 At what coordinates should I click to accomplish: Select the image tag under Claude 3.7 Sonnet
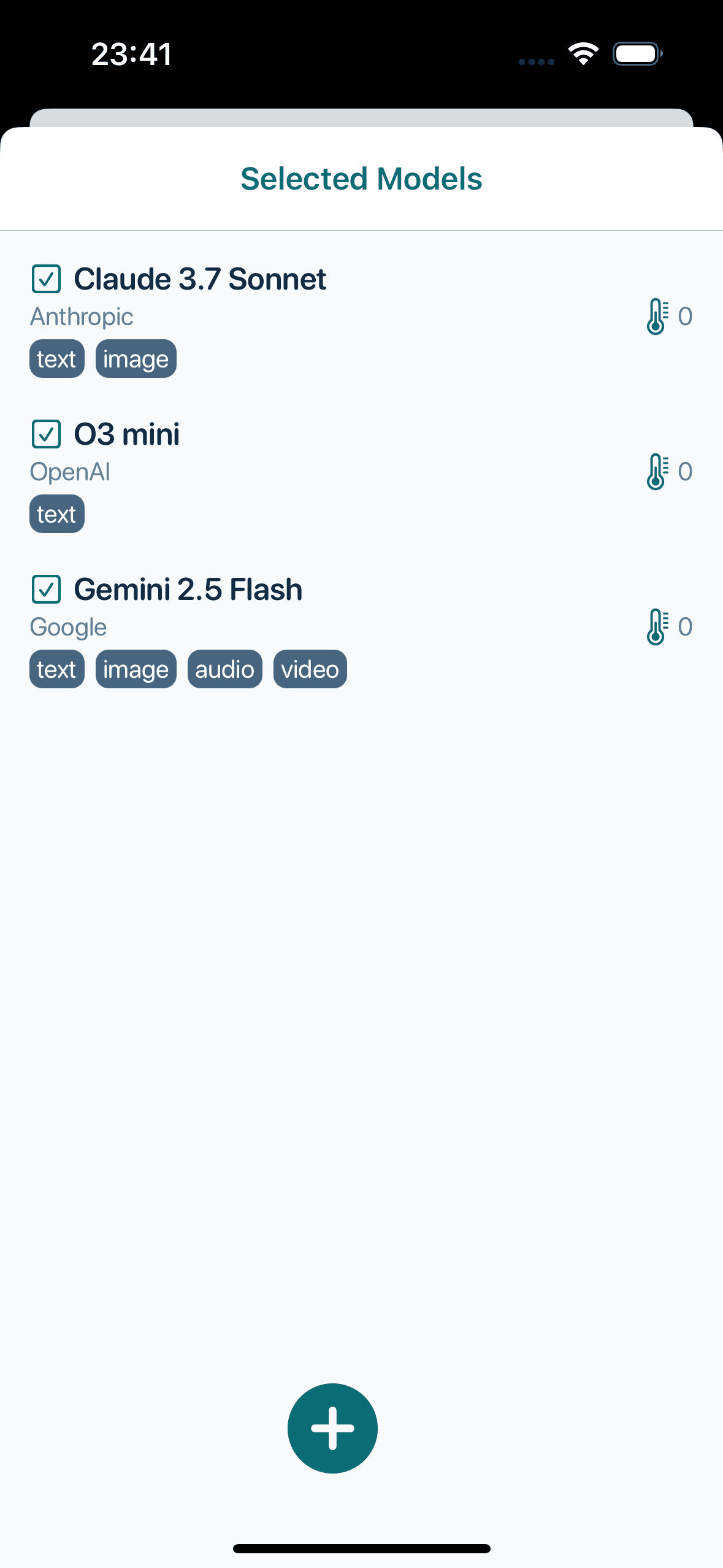pyautogui.click(x=136, y=358)
